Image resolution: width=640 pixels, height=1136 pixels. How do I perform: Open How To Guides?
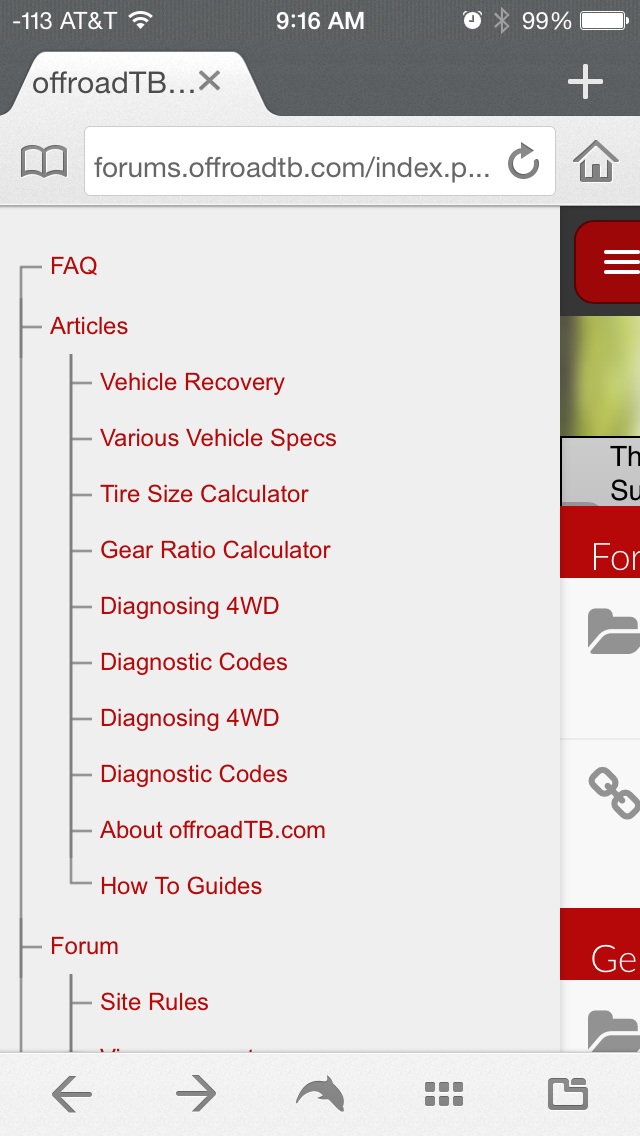pyautogui.click(x=181, y=886)
